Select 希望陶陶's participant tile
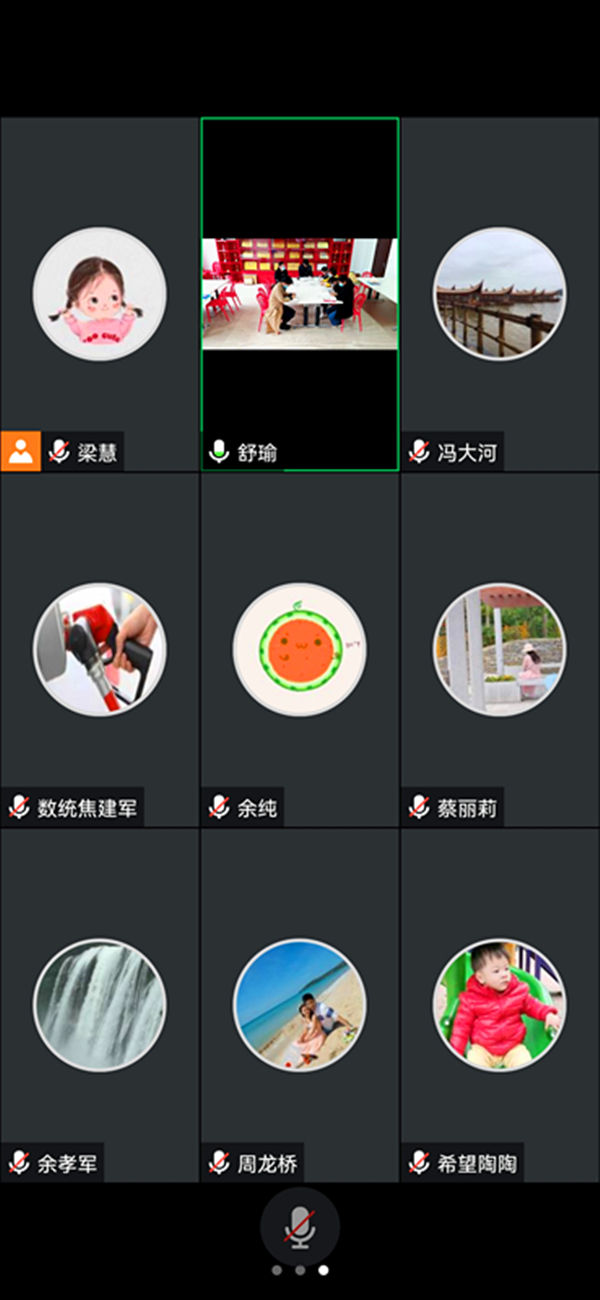Screen dimensions: 600x1300 pos(500,1004)
